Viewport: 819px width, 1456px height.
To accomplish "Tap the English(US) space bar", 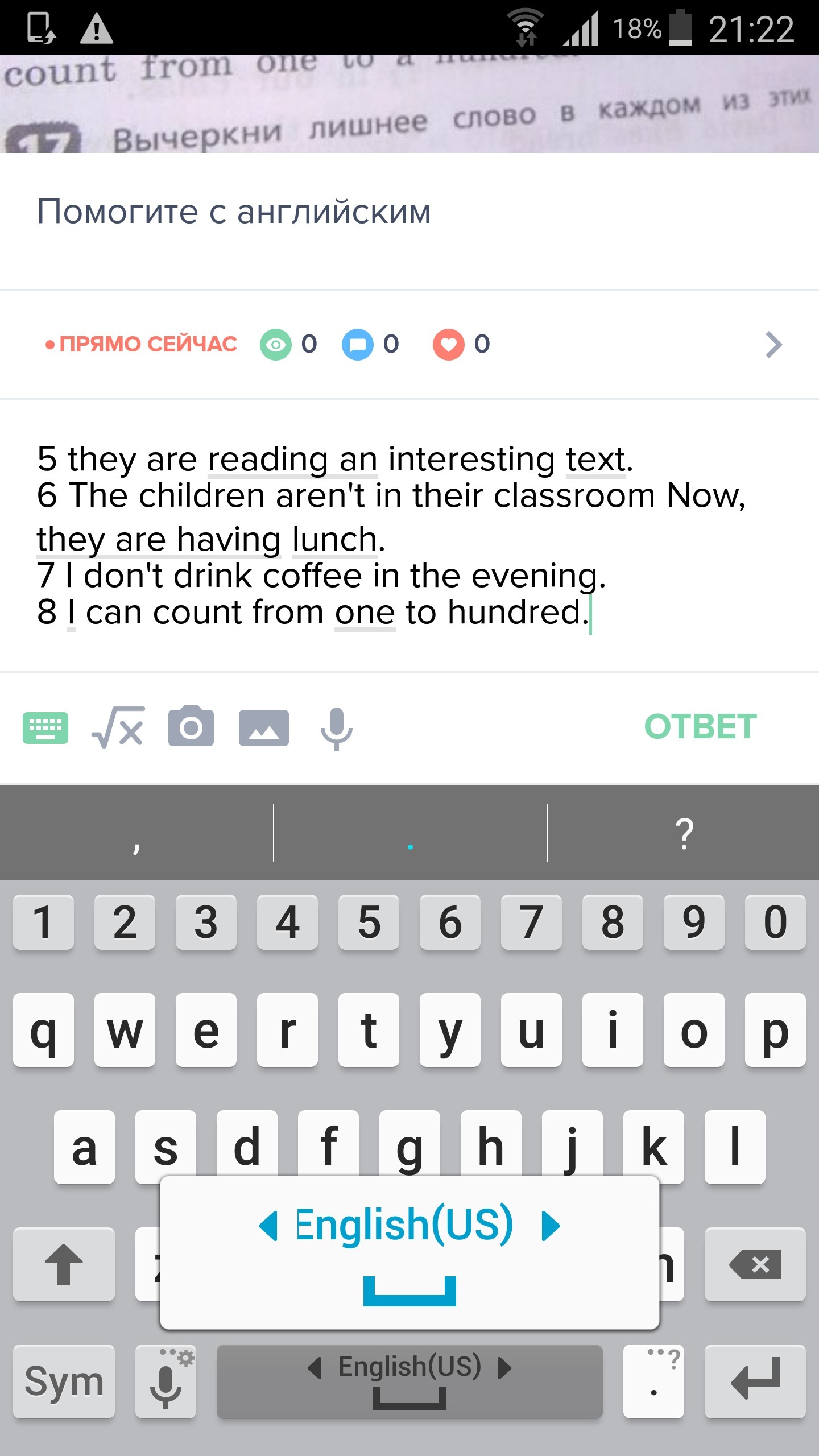I will pos(409,1381).
